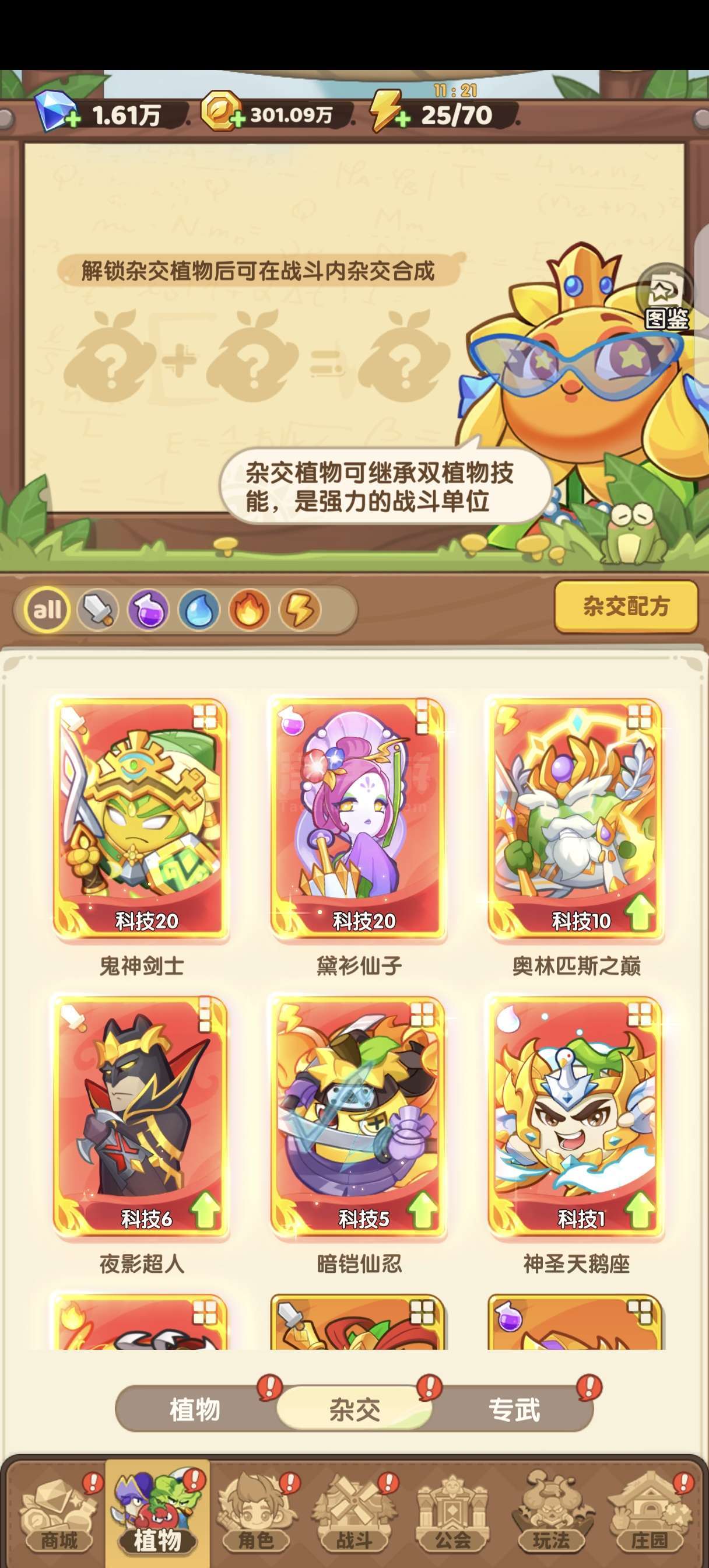Select the sword type filter
Viewport: 709px width, 1568px height.
tap(97, 608)
